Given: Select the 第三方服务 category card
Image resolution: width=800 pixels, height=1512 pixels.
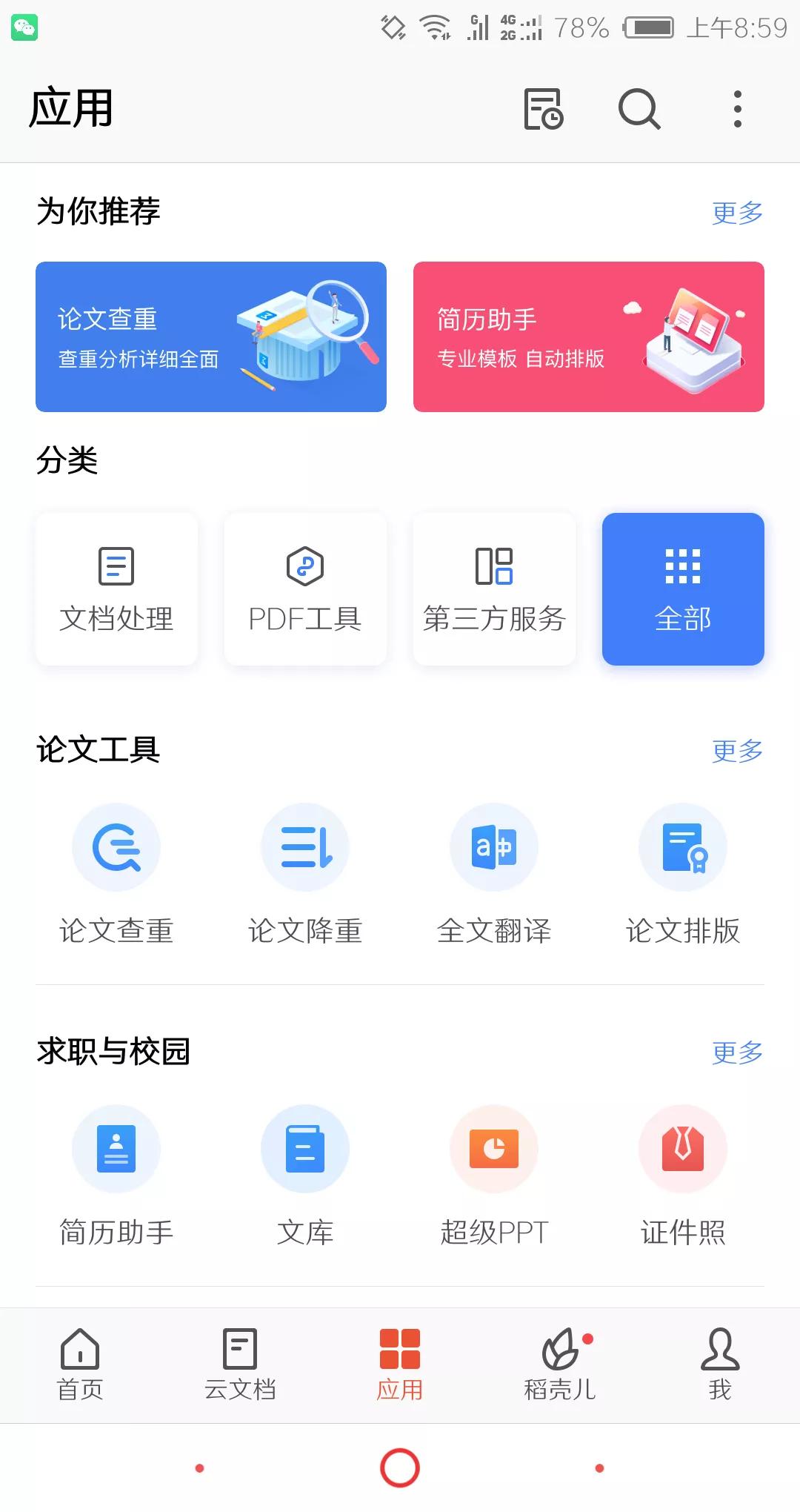Looking at the screenshot, I should [494, 589].
